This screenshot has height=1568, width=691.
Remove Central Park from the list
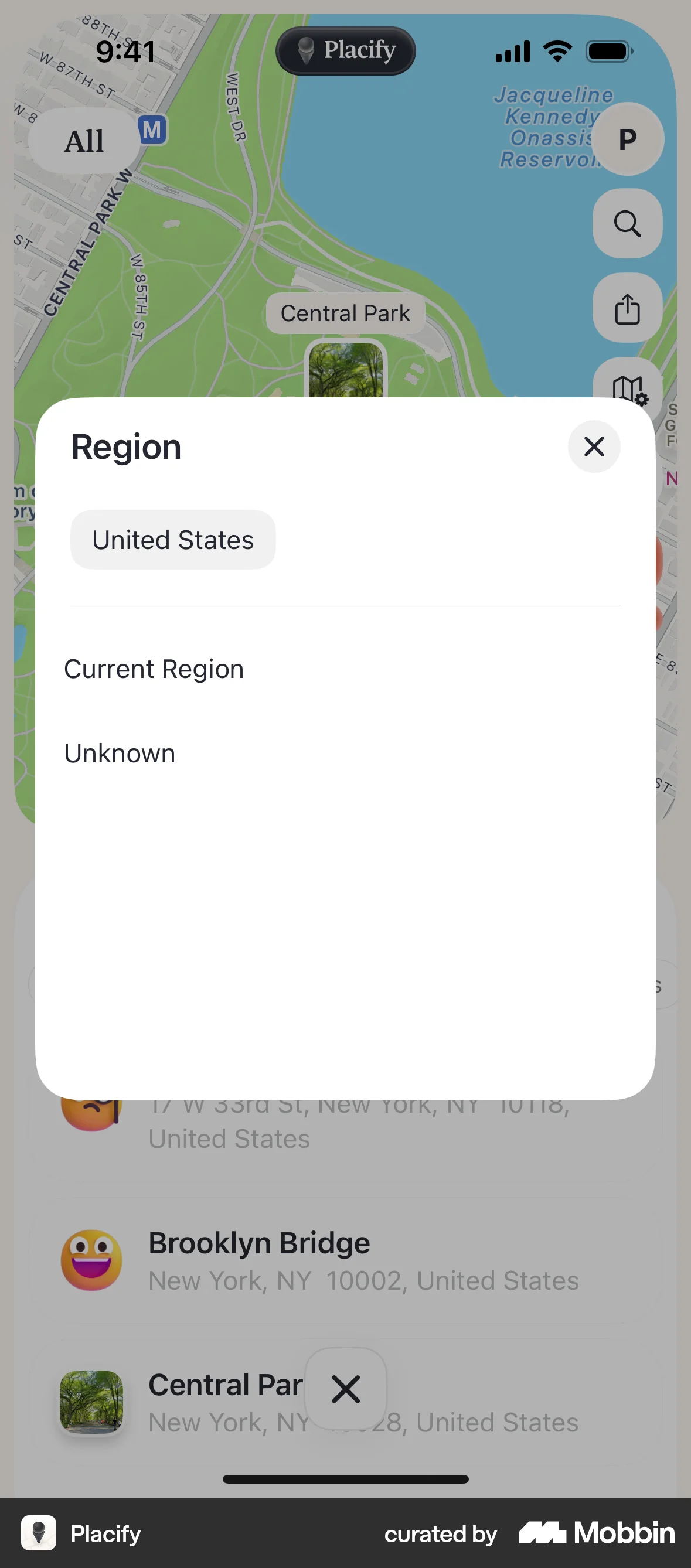tap(345, 1389)
